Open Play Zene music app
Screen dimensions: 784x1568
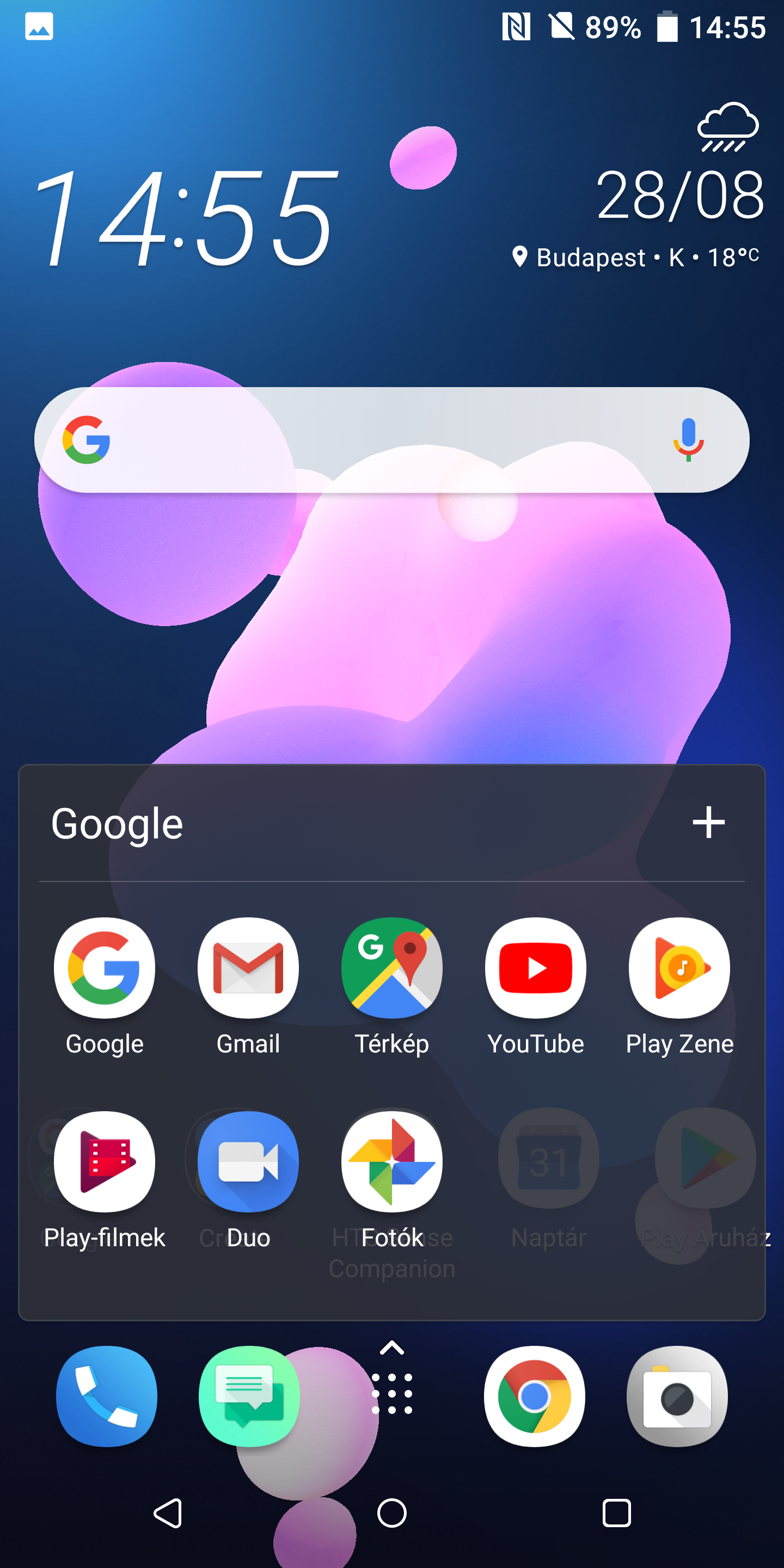(x=679, y=969)
